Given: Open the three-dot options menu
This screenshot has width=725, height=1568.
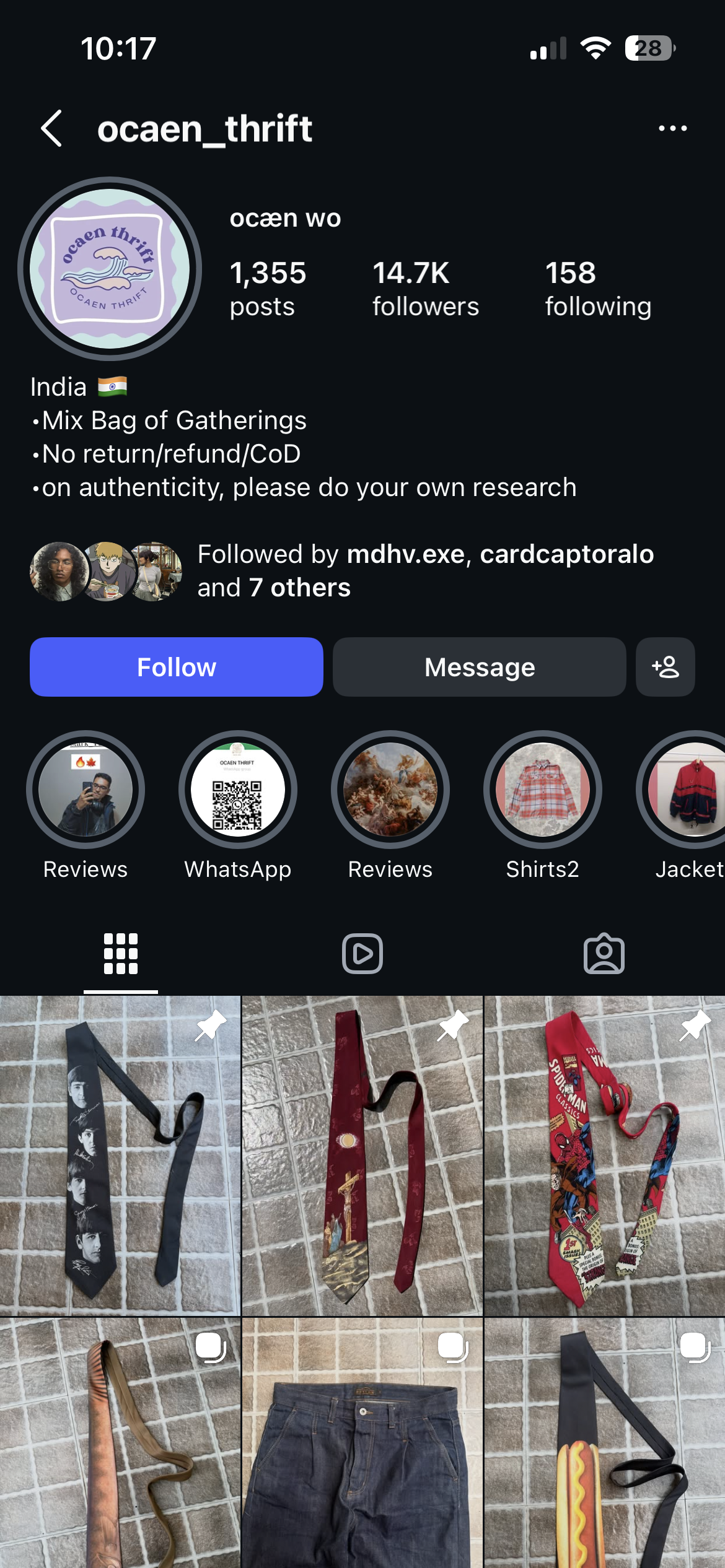Looking at the screenshot, I should pos(673,128).
